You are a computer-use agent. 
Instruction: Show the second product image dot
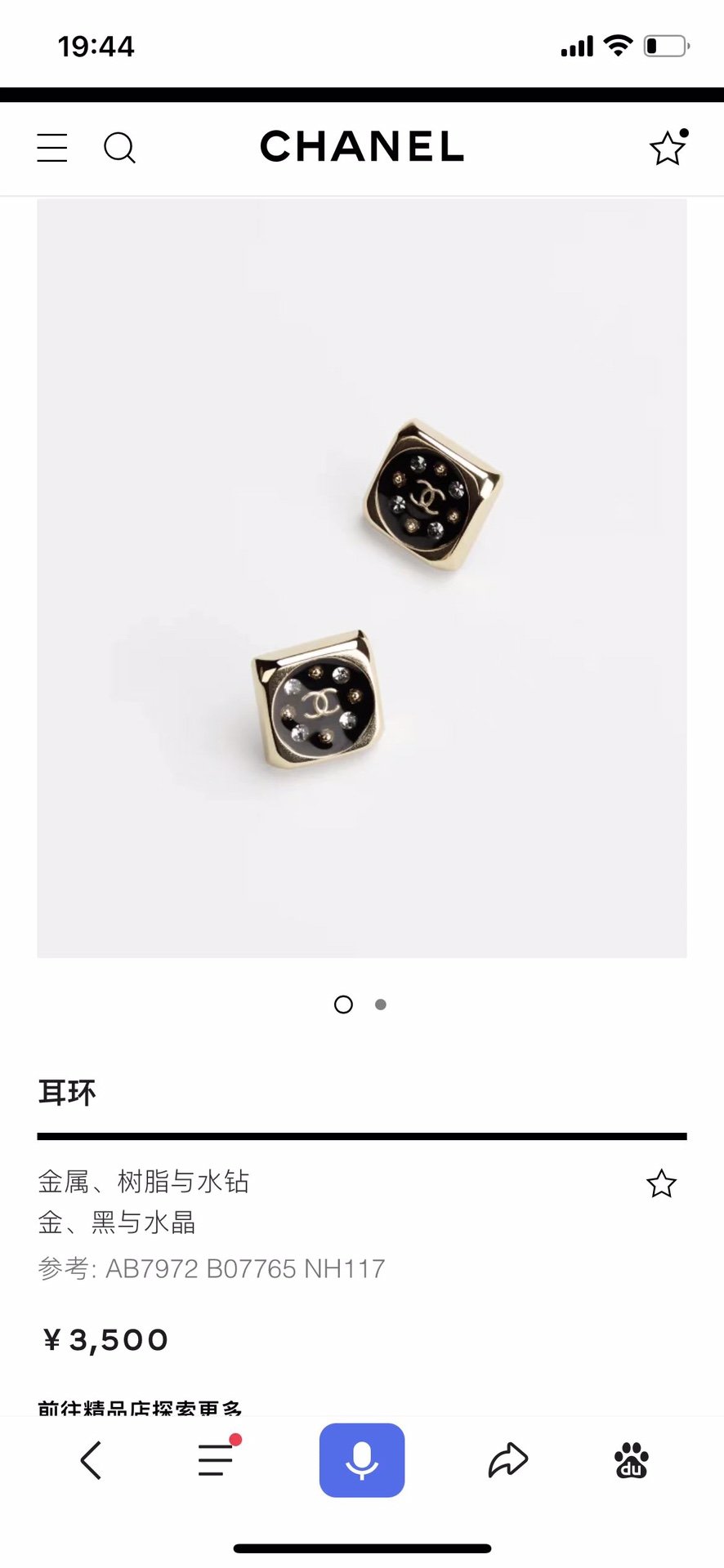pos(381,1004)
